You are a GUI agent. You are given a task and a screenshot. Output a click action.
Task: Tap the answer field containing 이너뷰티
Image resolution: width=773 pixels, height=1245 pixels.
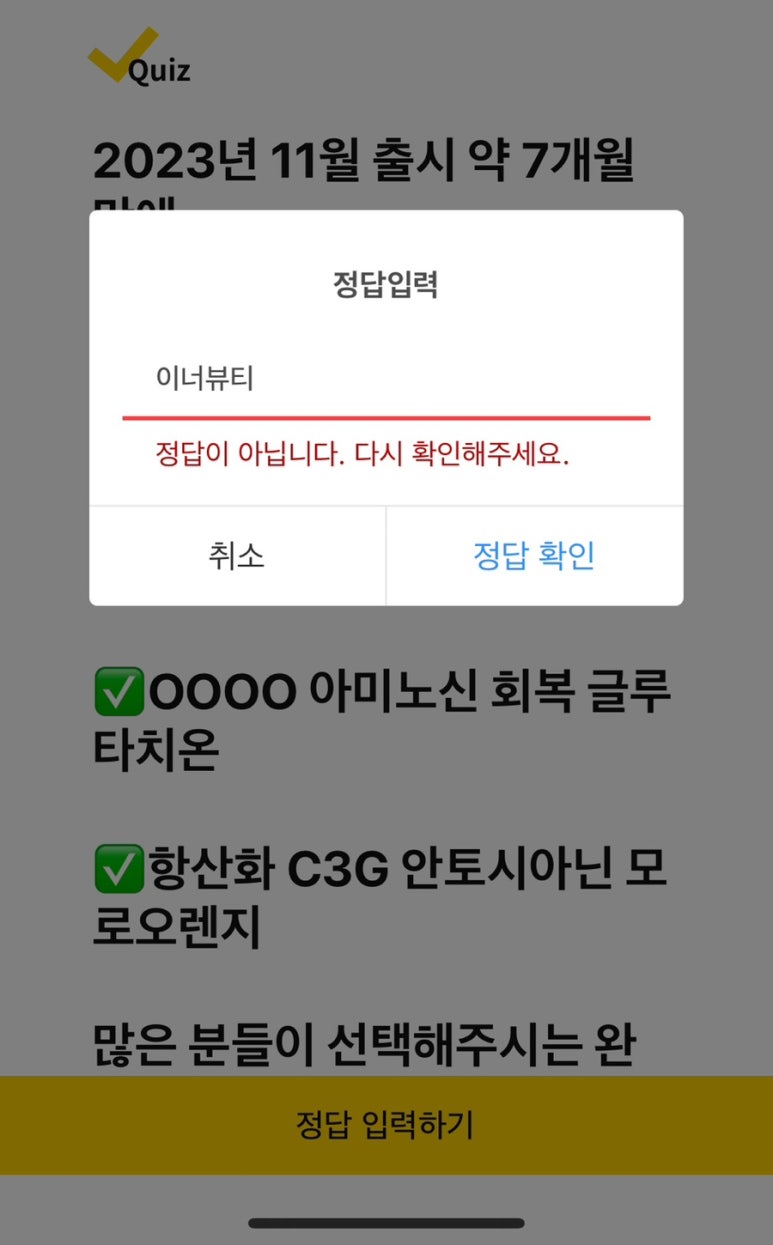coord(386,381)
